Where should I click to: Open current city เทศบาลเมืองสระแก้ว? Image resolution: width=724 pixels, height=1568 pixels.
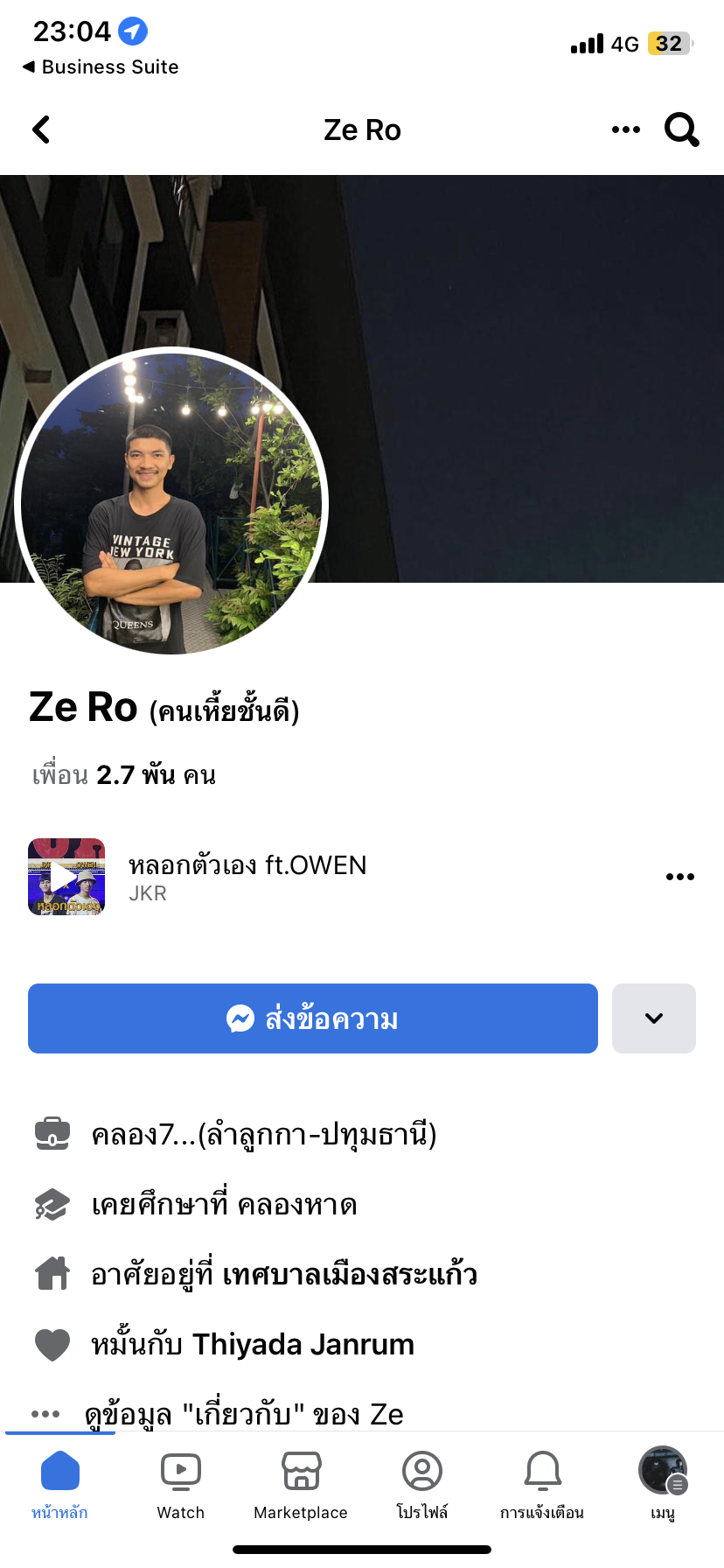coord(350,1274)
